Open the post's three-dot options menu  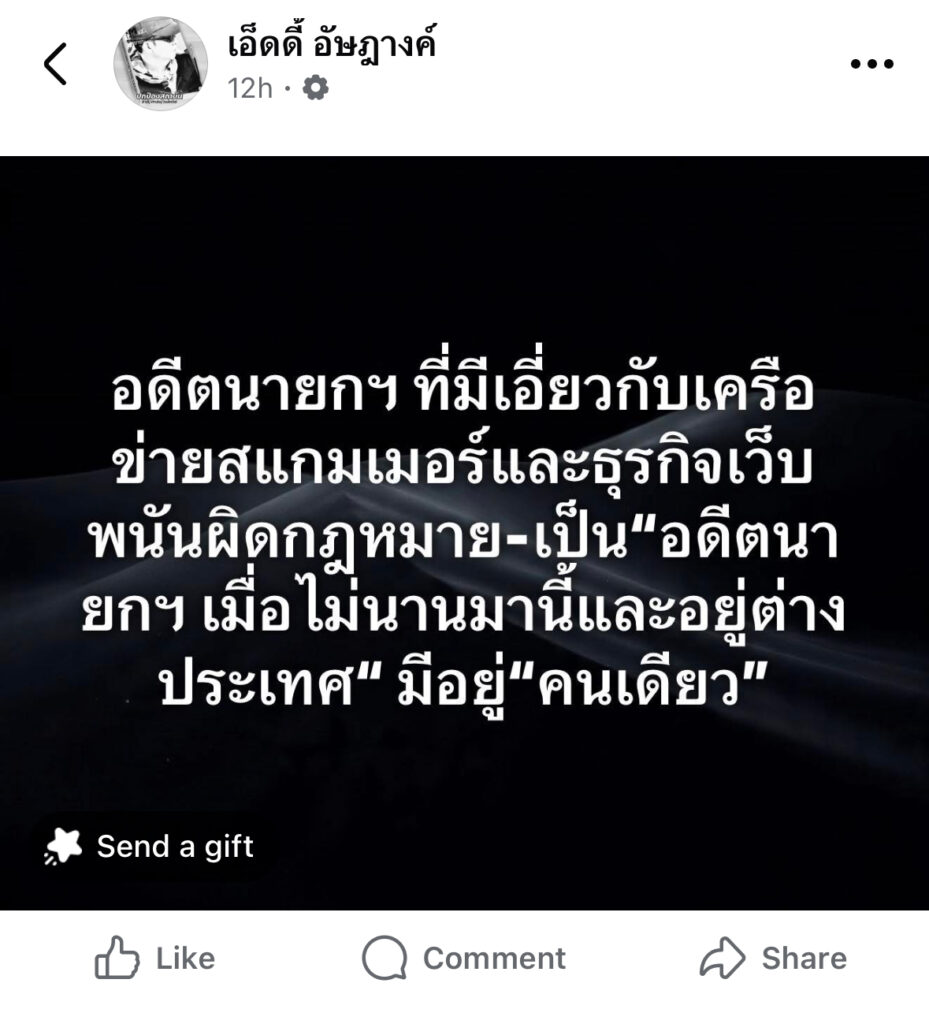871,65
